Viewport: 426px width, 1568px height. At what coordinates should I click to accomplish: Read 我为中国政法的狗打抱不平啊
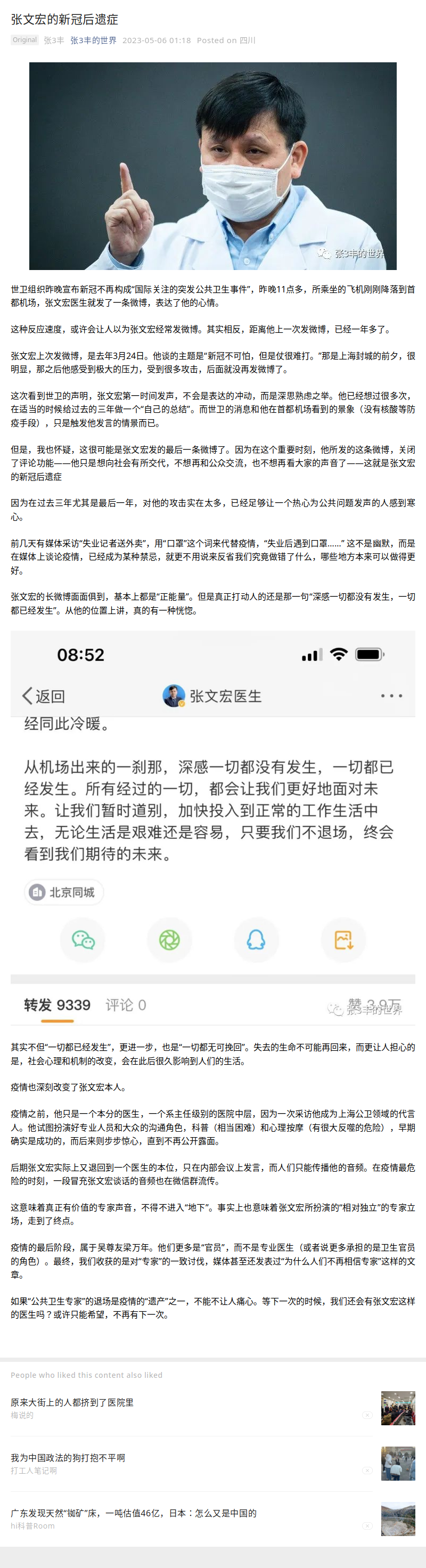(x=68, y=1457)
